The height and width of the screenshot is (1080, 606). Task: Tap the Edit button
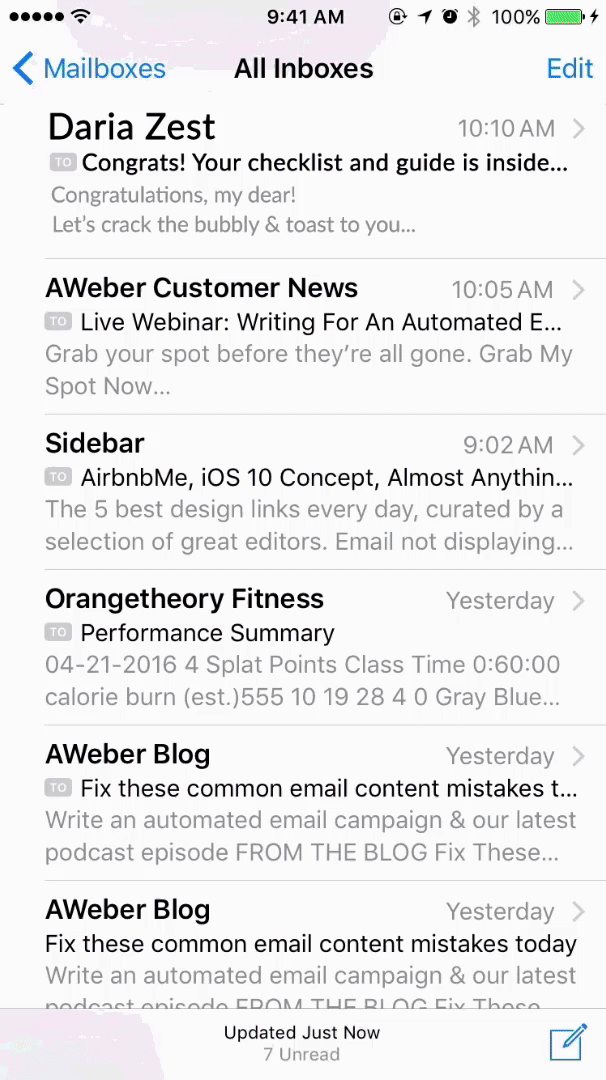coord(569,69)
